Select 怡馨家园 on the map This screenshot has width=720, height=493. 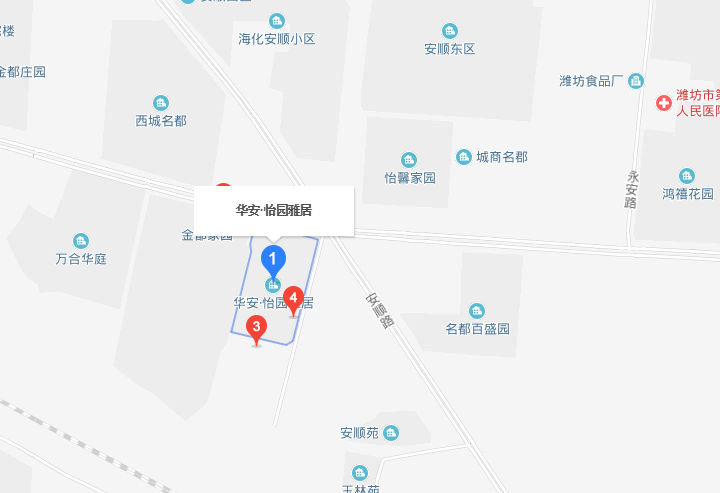pos(409,160)
